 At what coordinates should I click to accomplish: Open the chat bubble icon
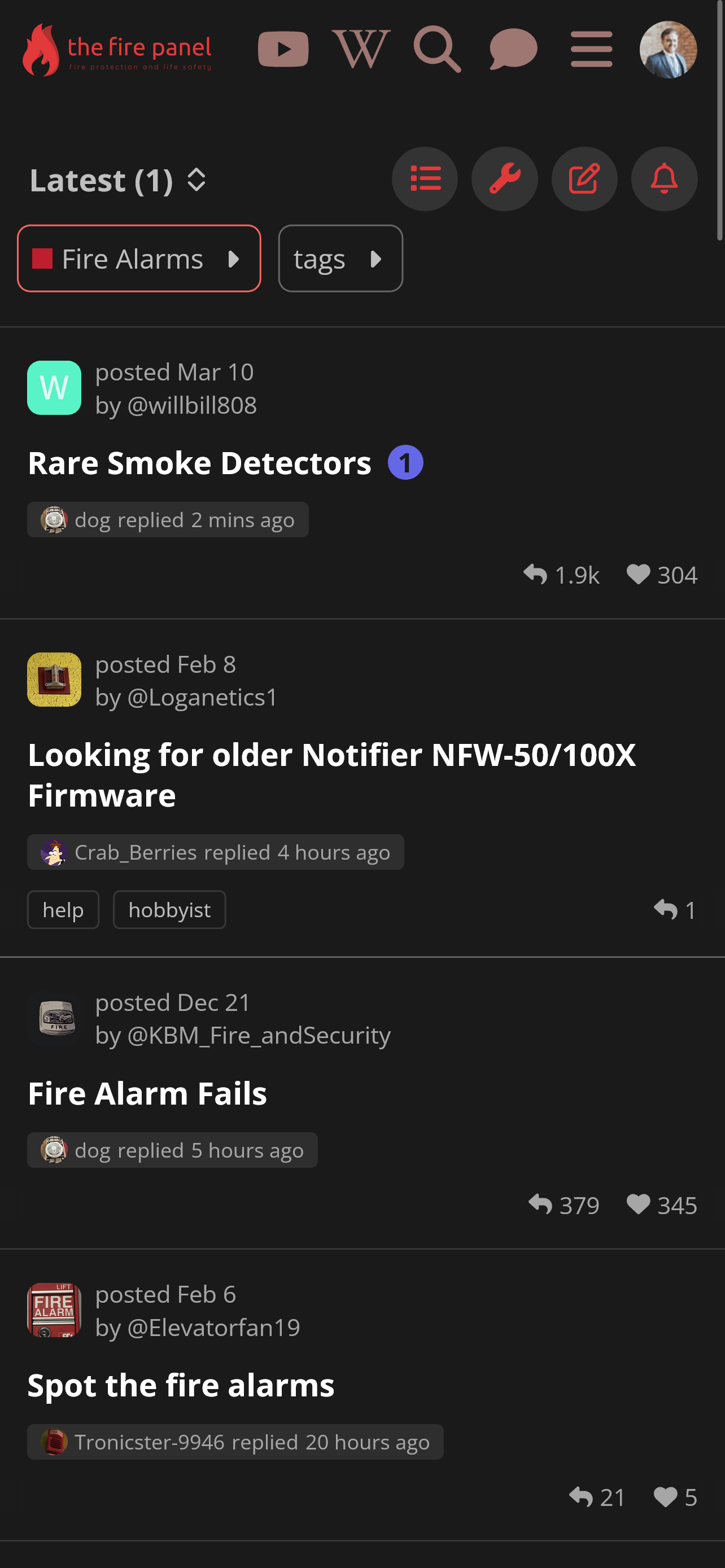click(513, 49)
